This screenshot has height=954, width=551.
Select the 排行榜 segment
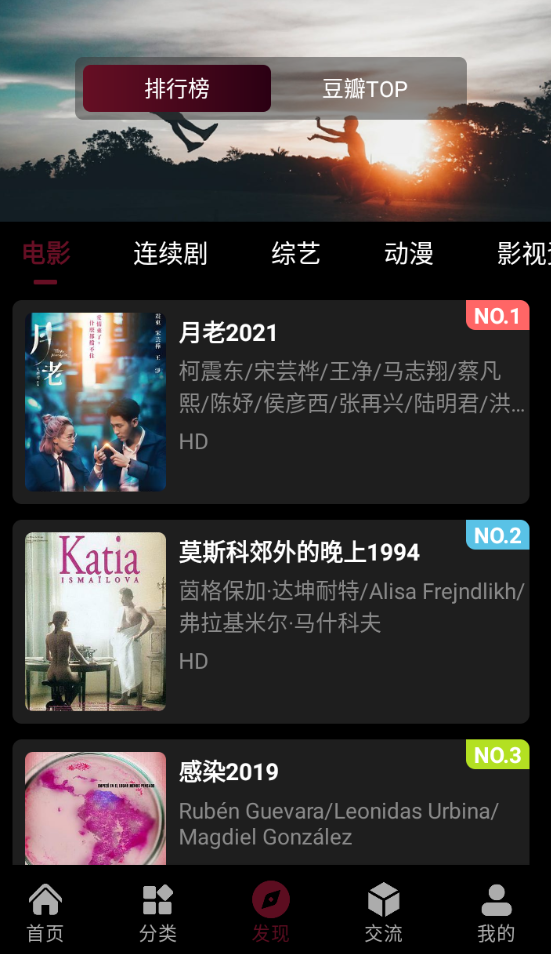pos(176,89)
